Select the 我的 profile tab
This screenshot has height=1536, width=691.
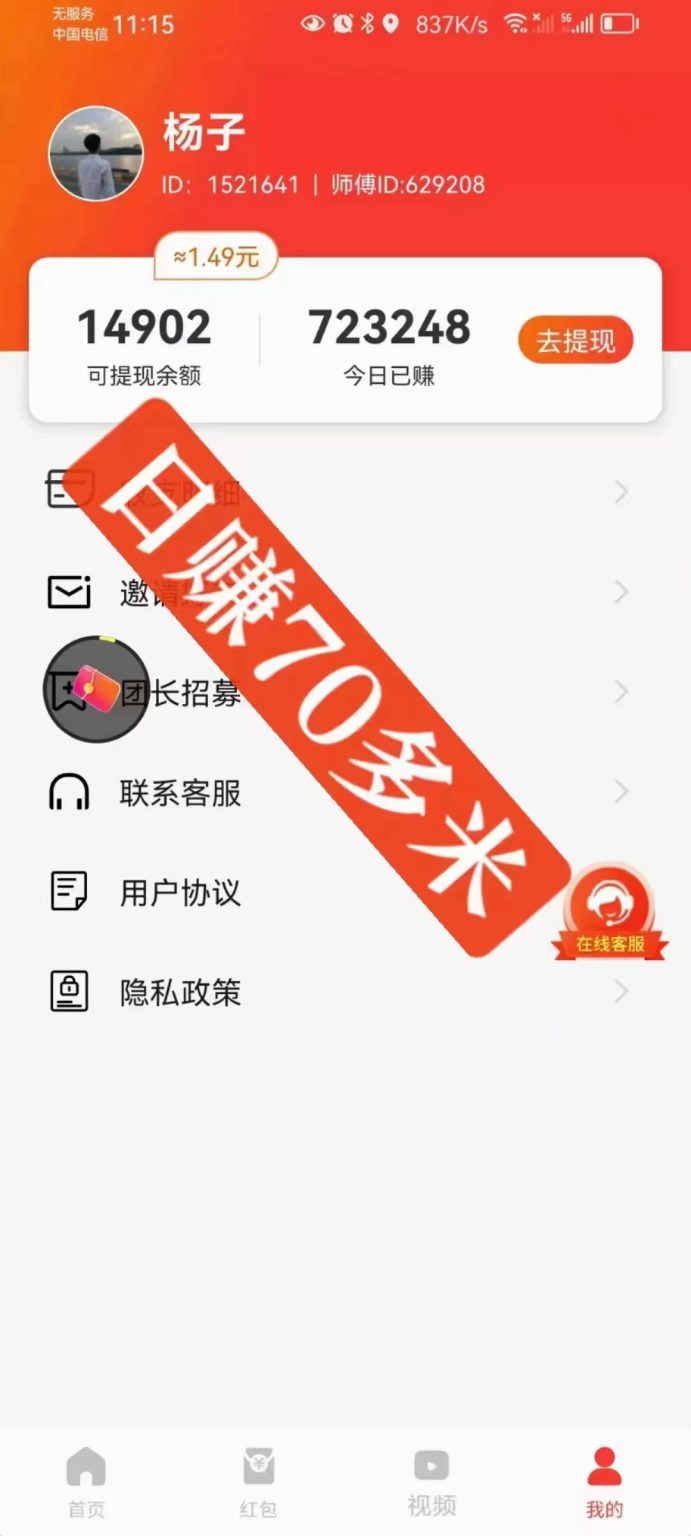604,1482
